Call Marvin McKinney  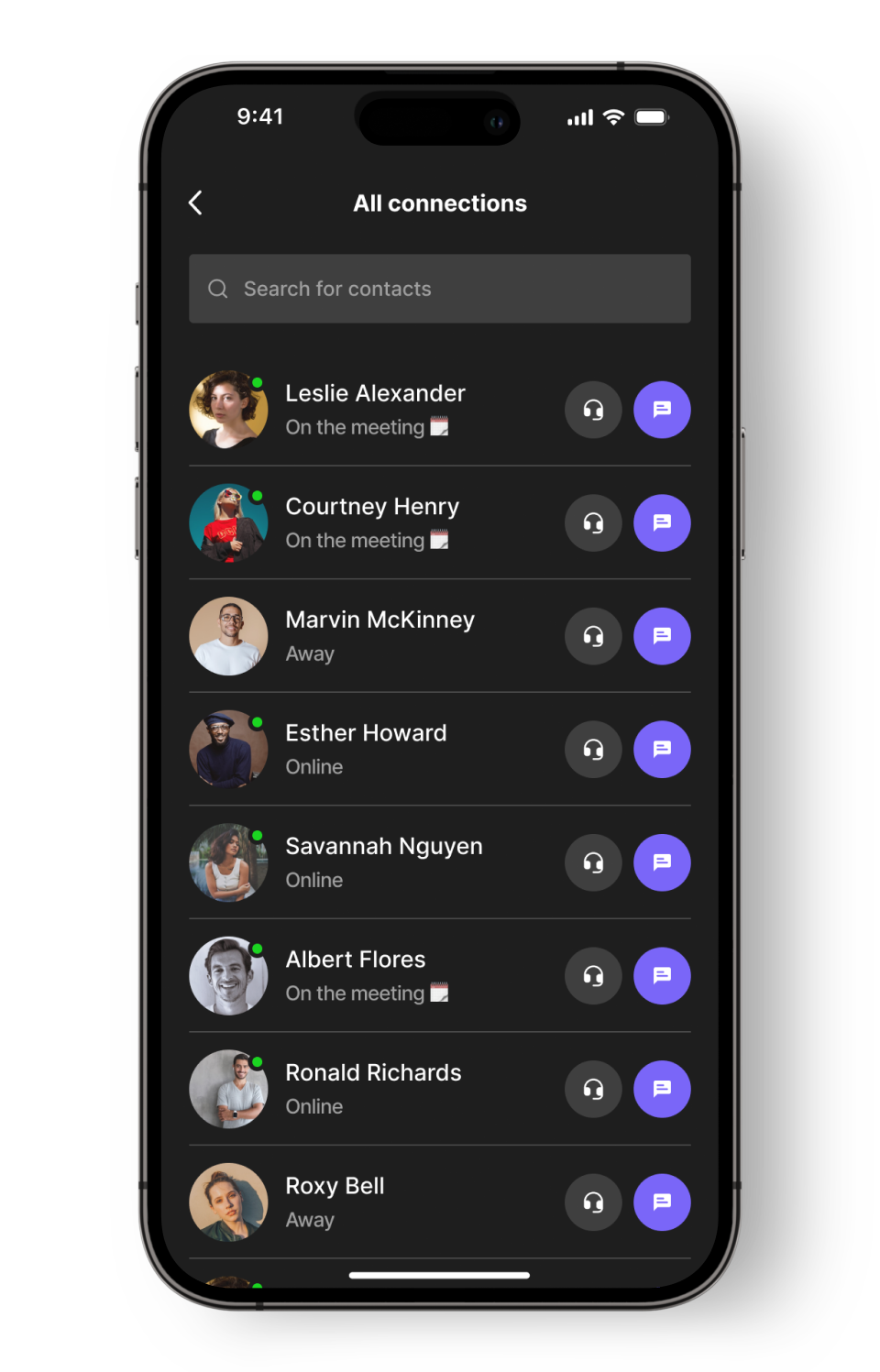(593, 636)
